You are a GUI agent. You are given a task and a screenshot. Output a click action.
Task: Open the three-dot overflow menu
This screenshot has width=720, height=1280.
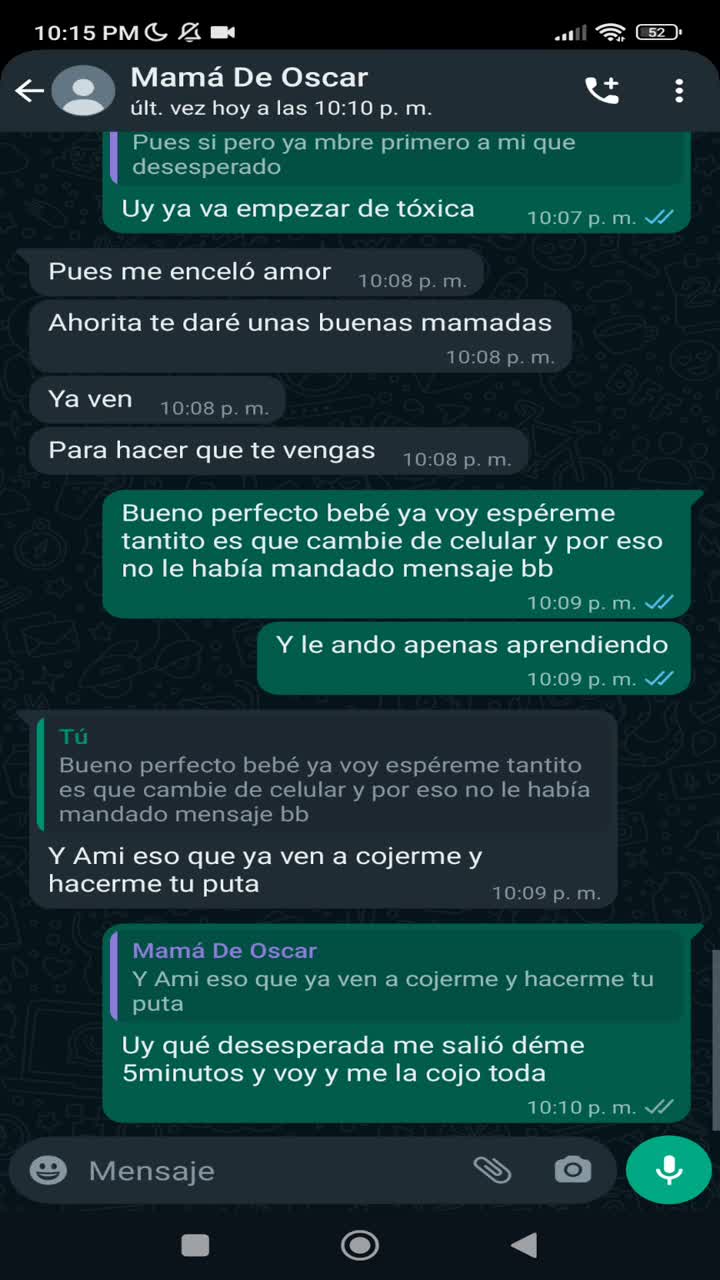click(x=679, y=91)
